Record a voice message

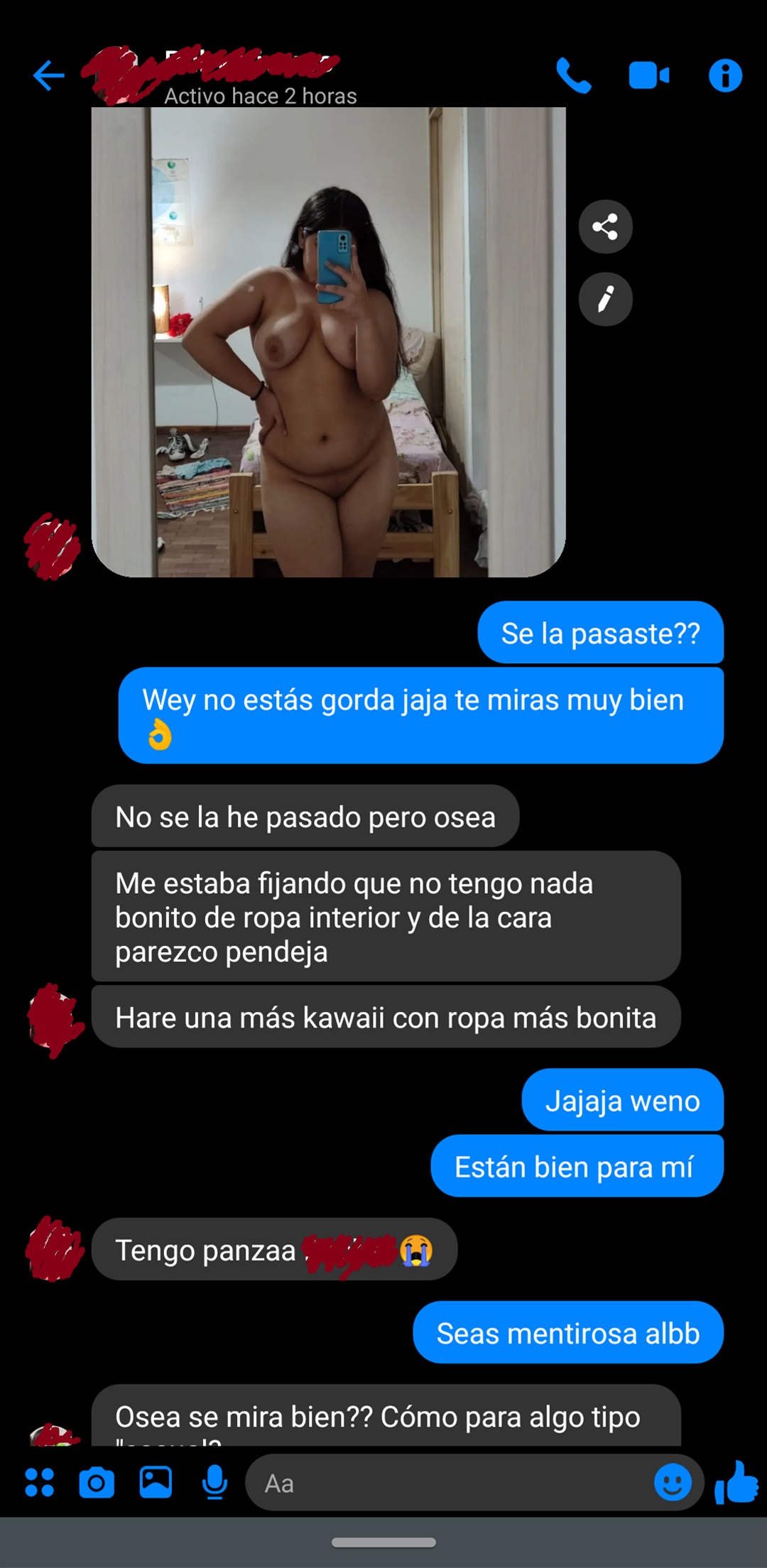coord(214,1483)
